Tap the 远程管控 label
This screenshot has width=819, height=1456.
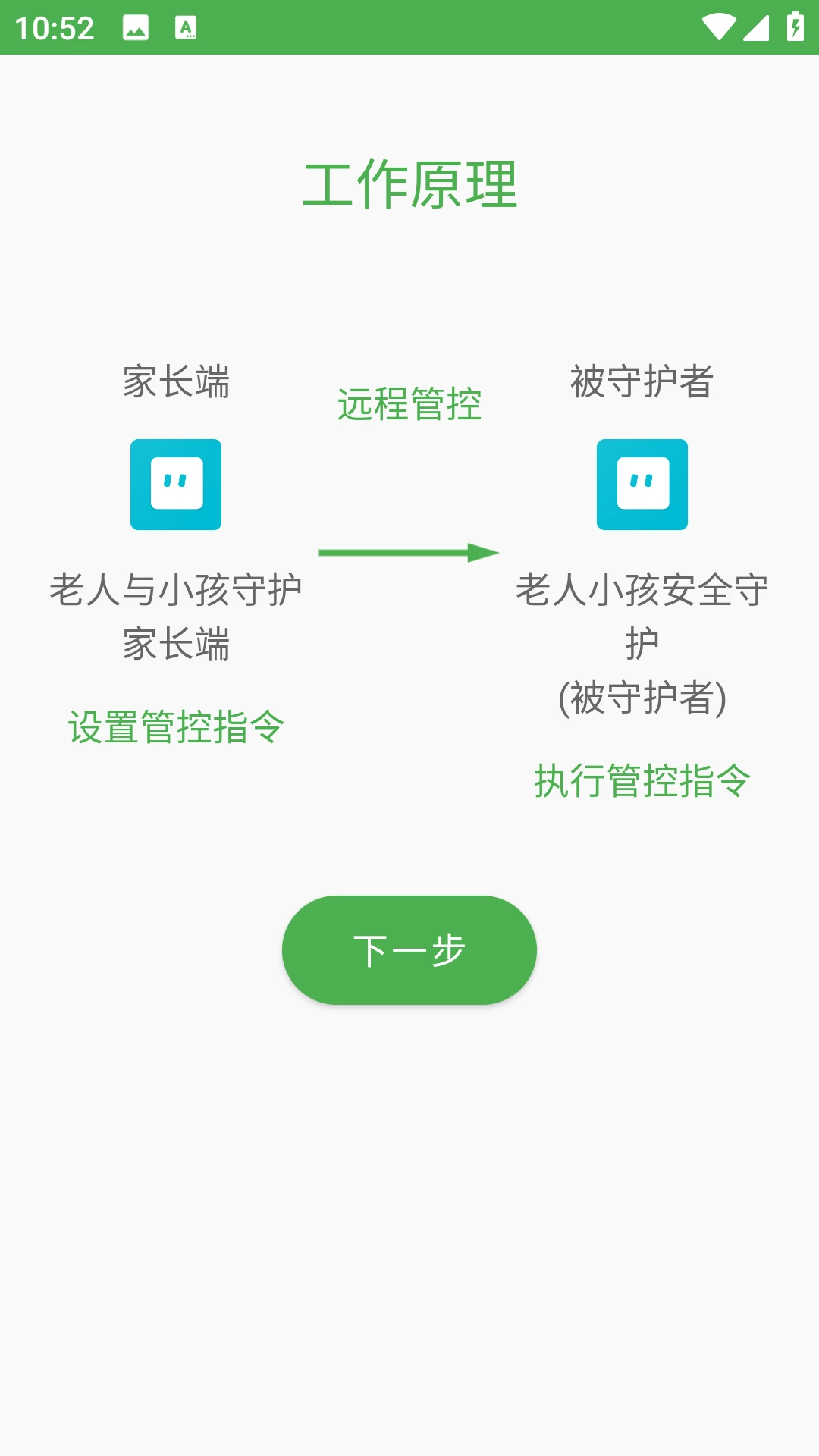(x=409, y=404)
